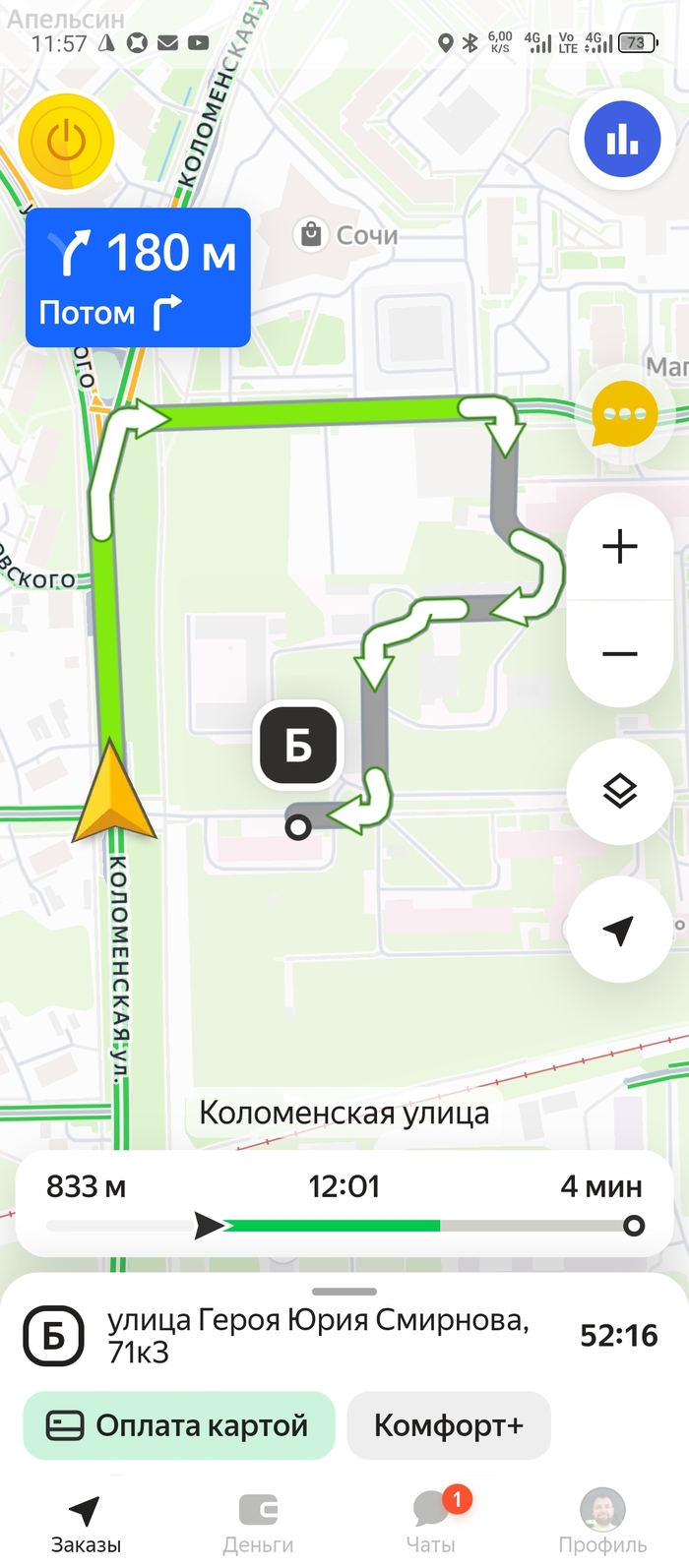Viewport: 689px width, 1568px height.
Task: Tap the Комфорт+ tariff chip
Action: pyautogui.click(x=449, y=1425)
